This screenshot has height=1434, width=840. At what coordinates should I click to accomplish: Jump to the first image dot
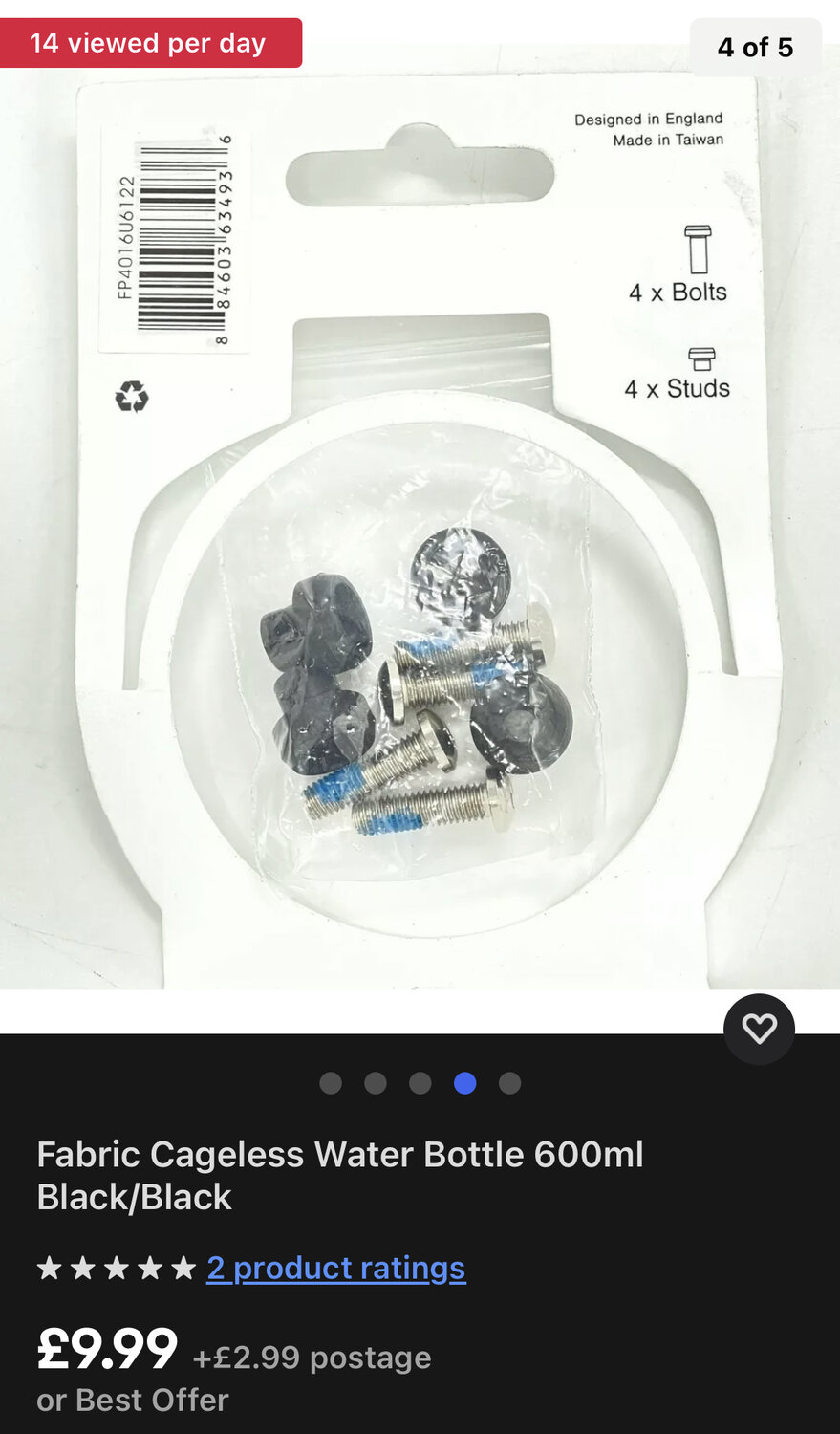331,1083
